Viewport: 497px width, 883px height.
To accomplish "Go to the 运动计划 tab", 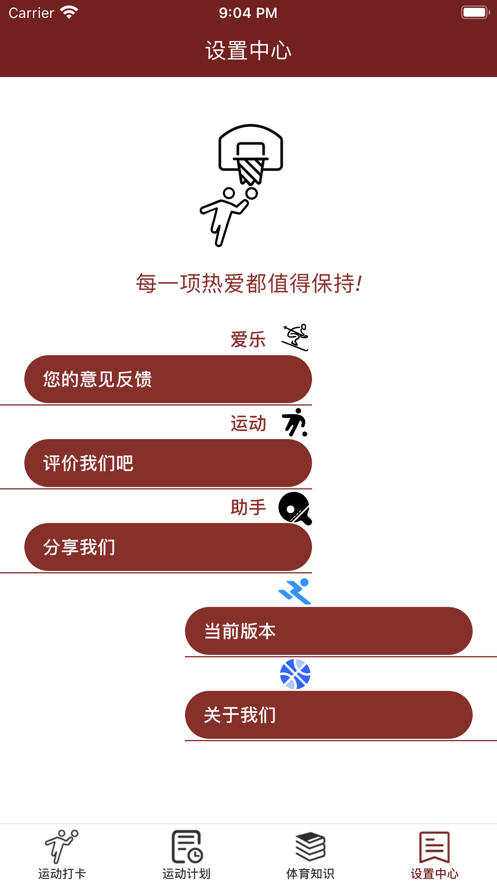I will pyautogui.click(x=186, y=854).
